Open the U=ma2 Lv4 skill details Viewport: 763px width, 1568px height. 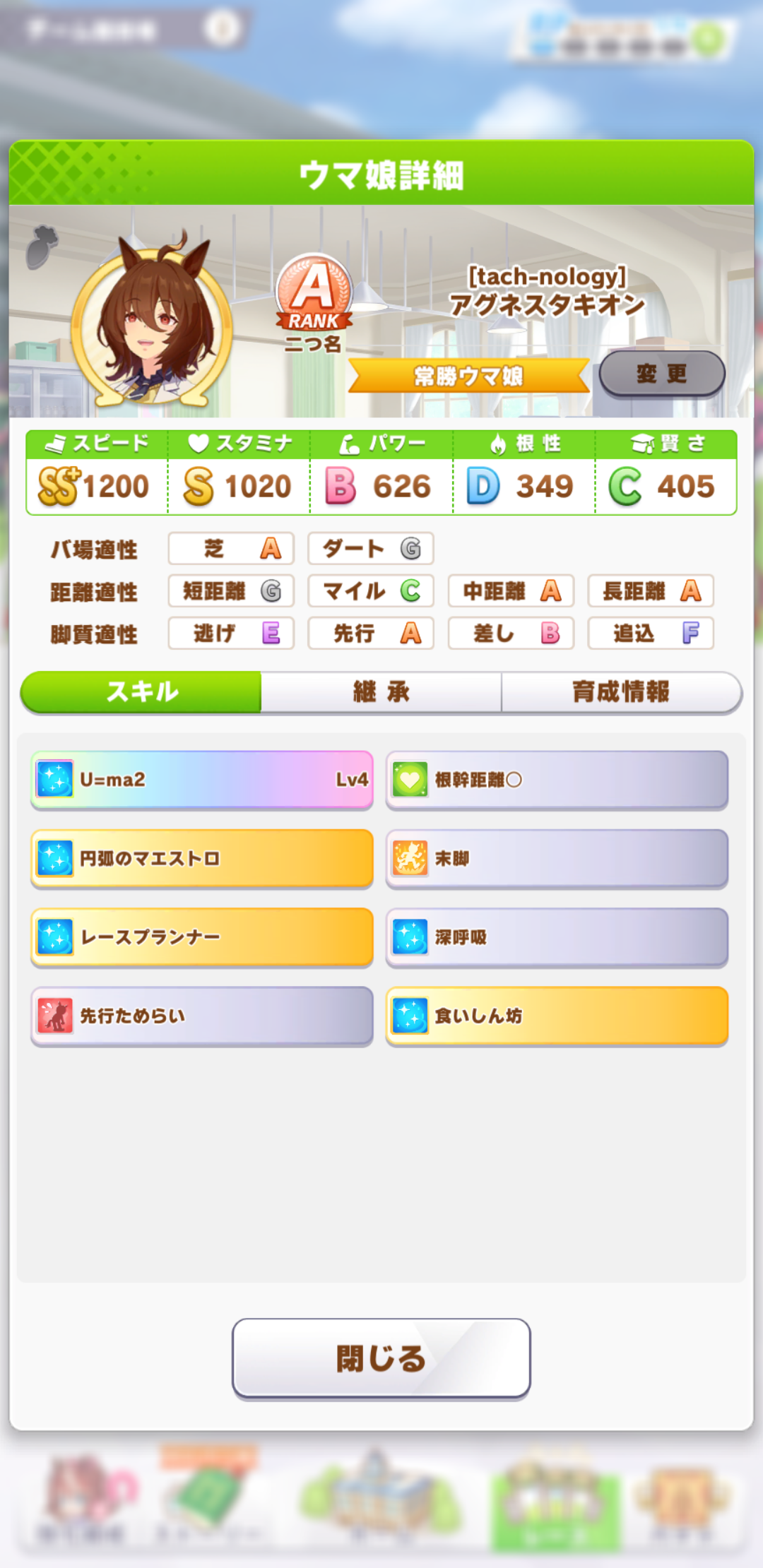click(202, 780)
